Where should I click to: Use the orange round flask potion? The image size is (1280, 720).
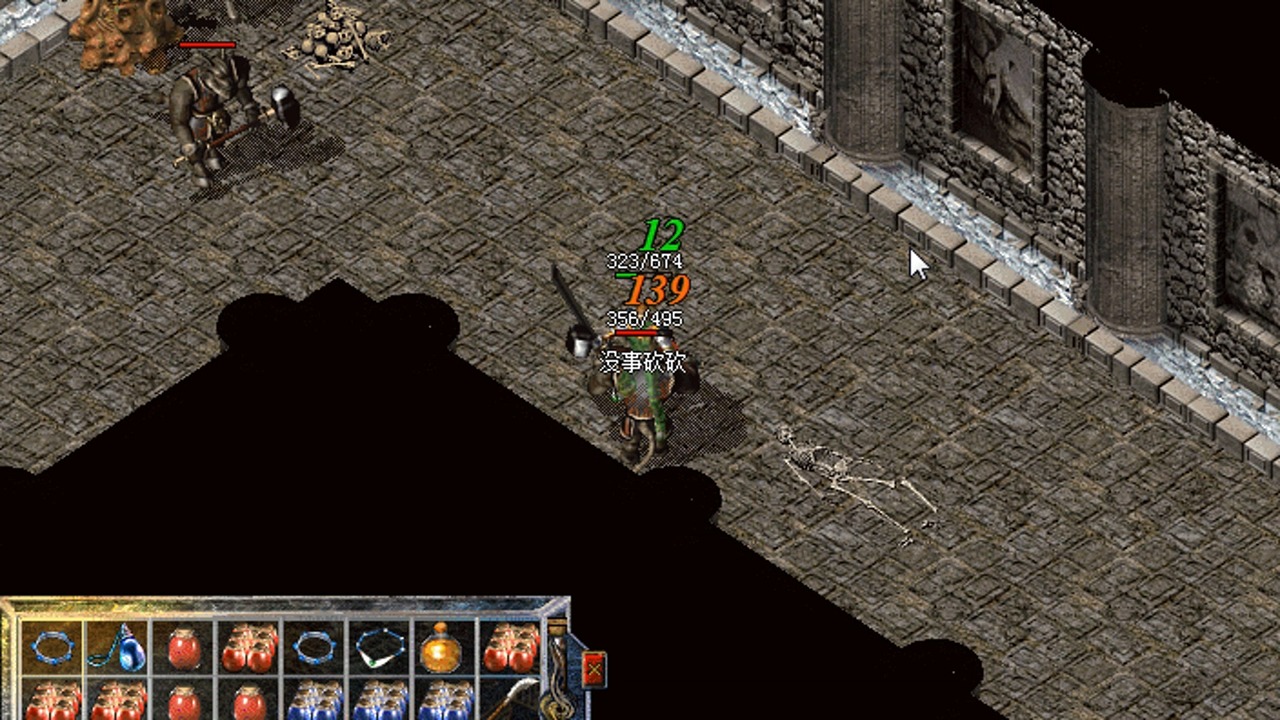pos(442,648)
